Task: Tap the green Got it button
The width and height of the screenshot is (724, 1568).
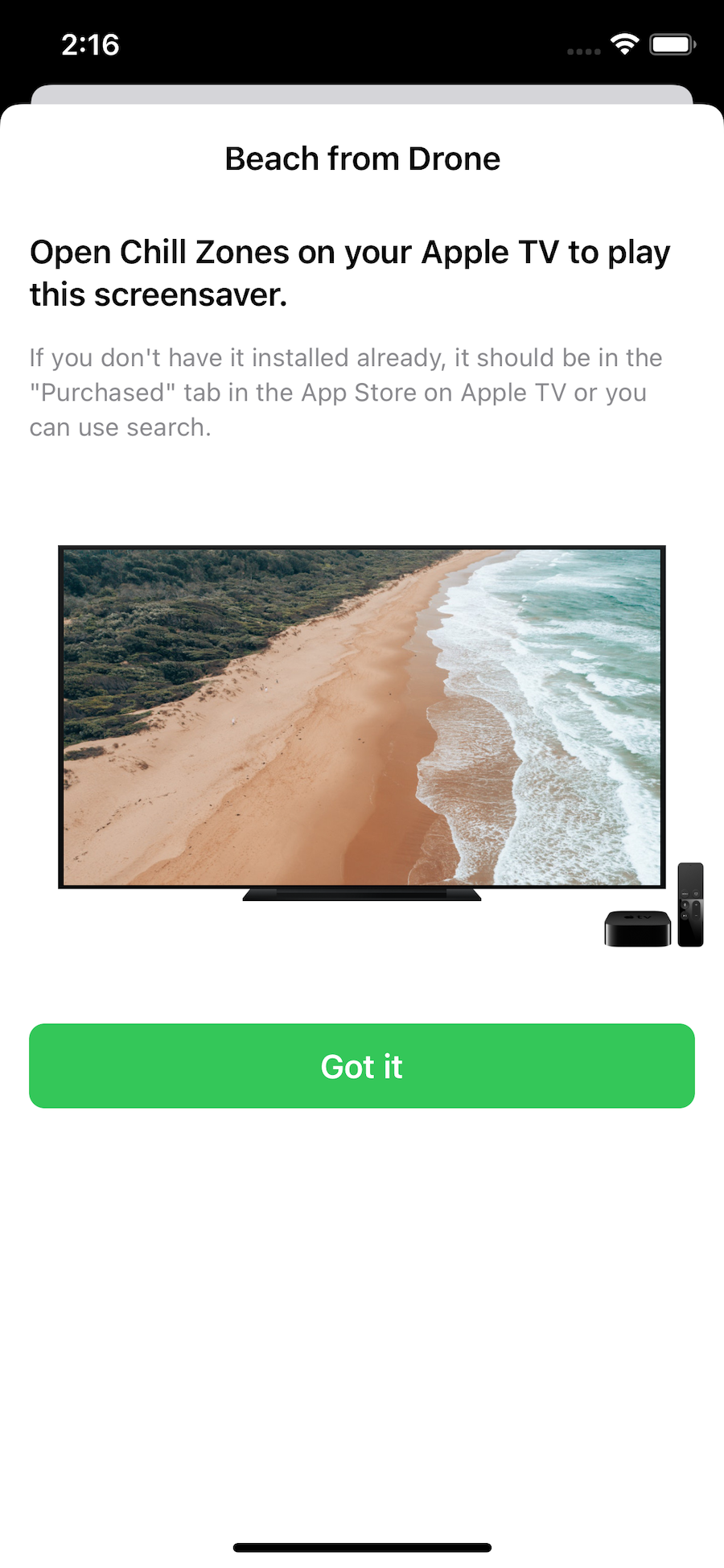Action: pyautogui.click(x=362, y=1065)
